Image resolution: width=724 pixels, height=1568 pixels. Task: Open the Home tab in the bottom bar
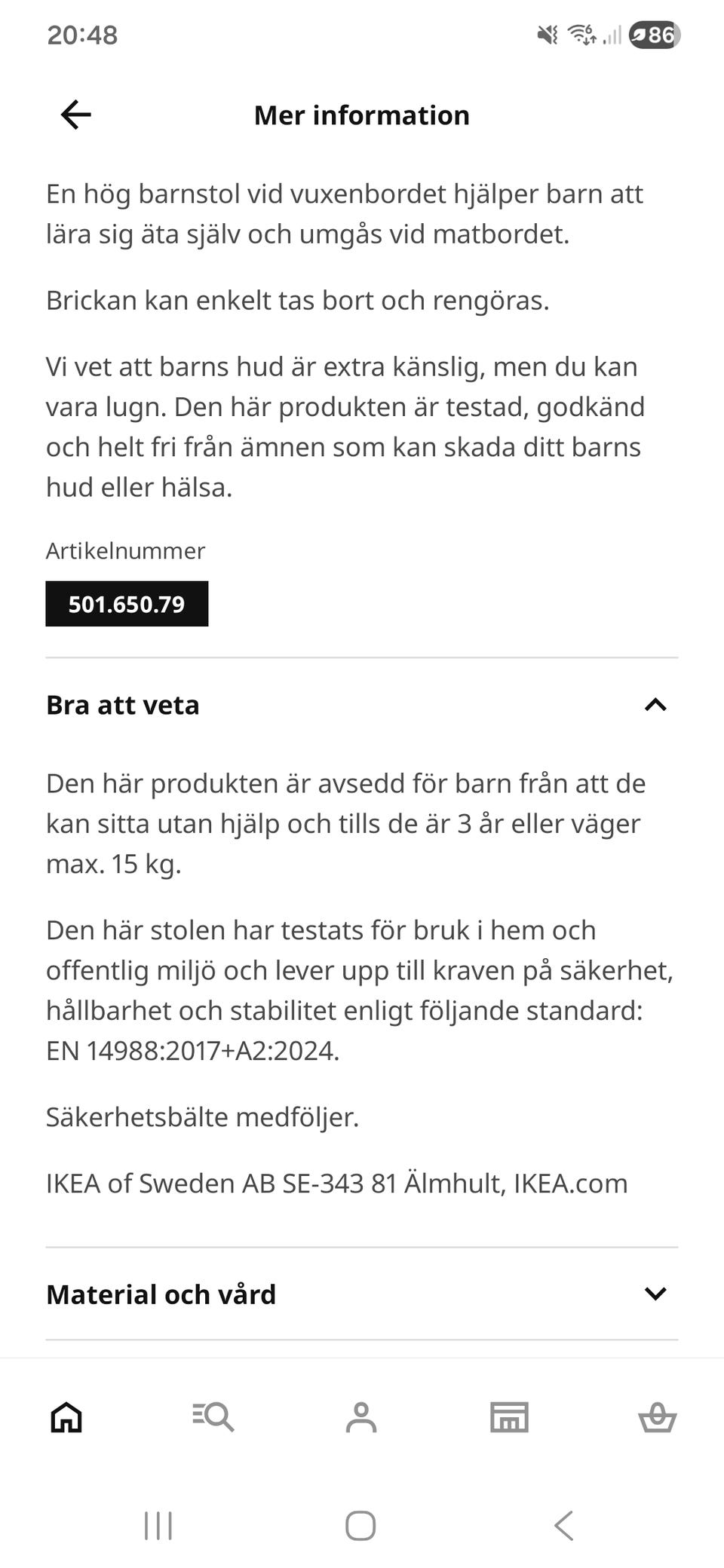[x=66, y=1417]
